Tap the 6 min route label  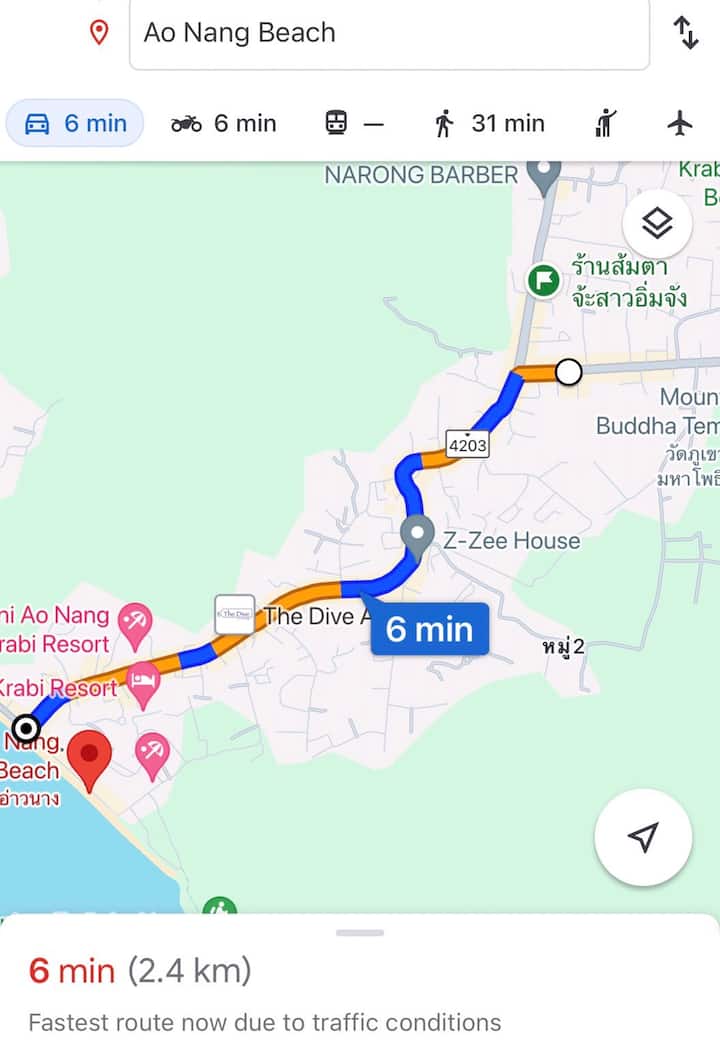pyautogui.click(x=429, y=630)
